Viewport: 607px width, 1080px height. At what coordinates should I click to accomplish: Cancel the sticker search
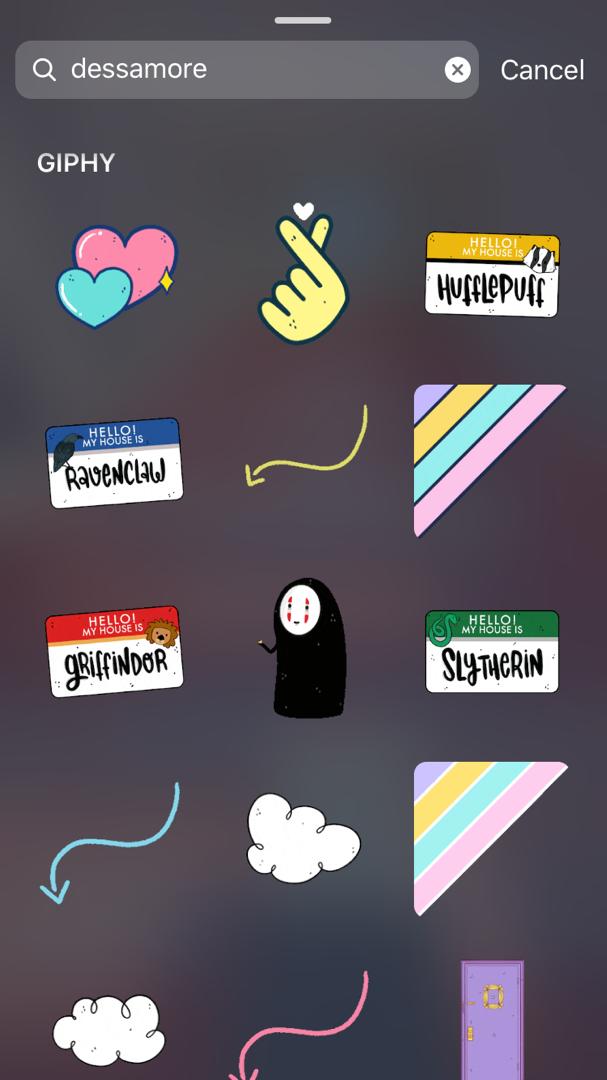(x=542, y=70)
